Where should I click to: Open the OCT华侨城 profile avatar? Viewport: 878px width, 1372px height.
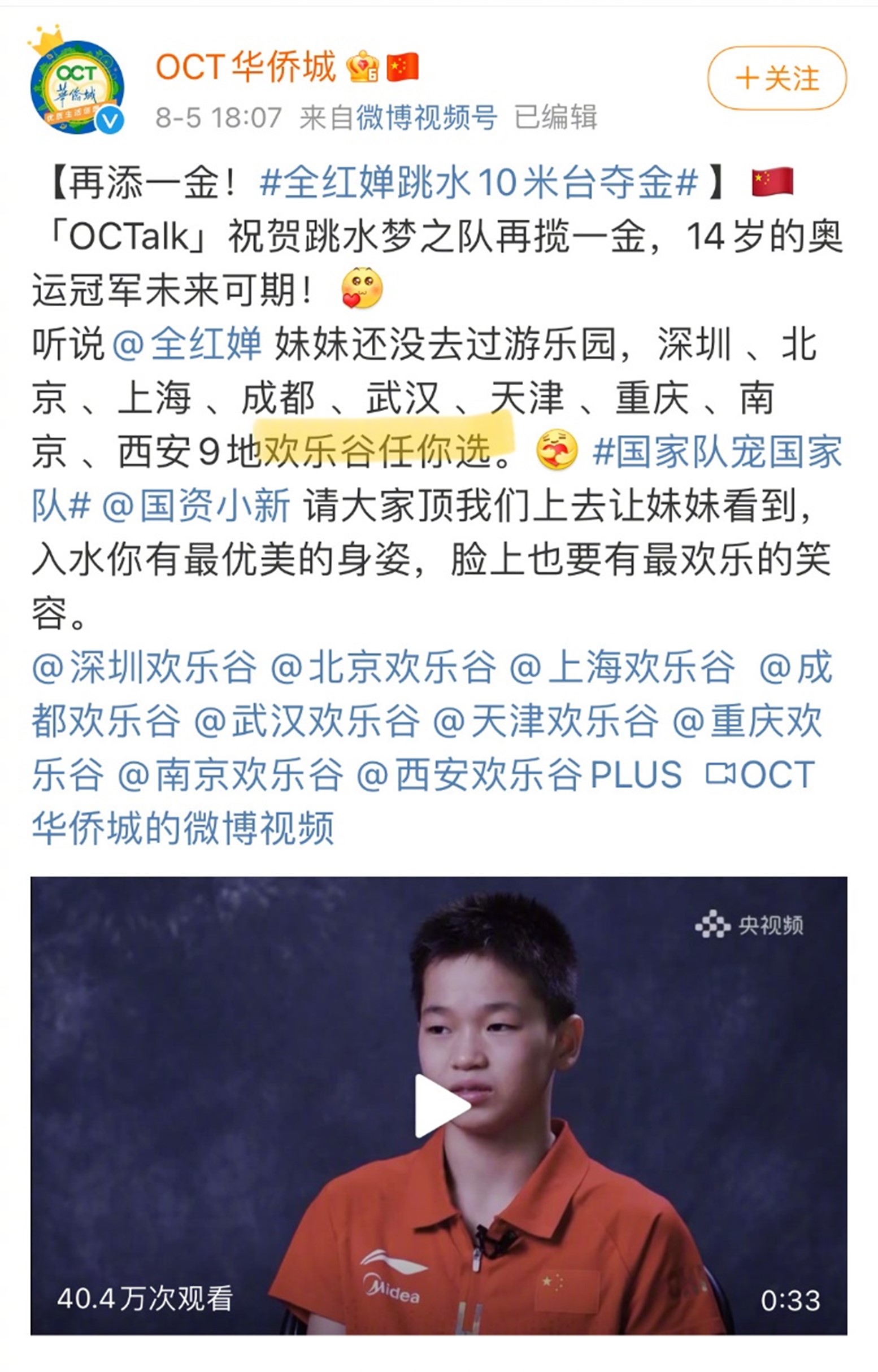[x=77, y=85]
